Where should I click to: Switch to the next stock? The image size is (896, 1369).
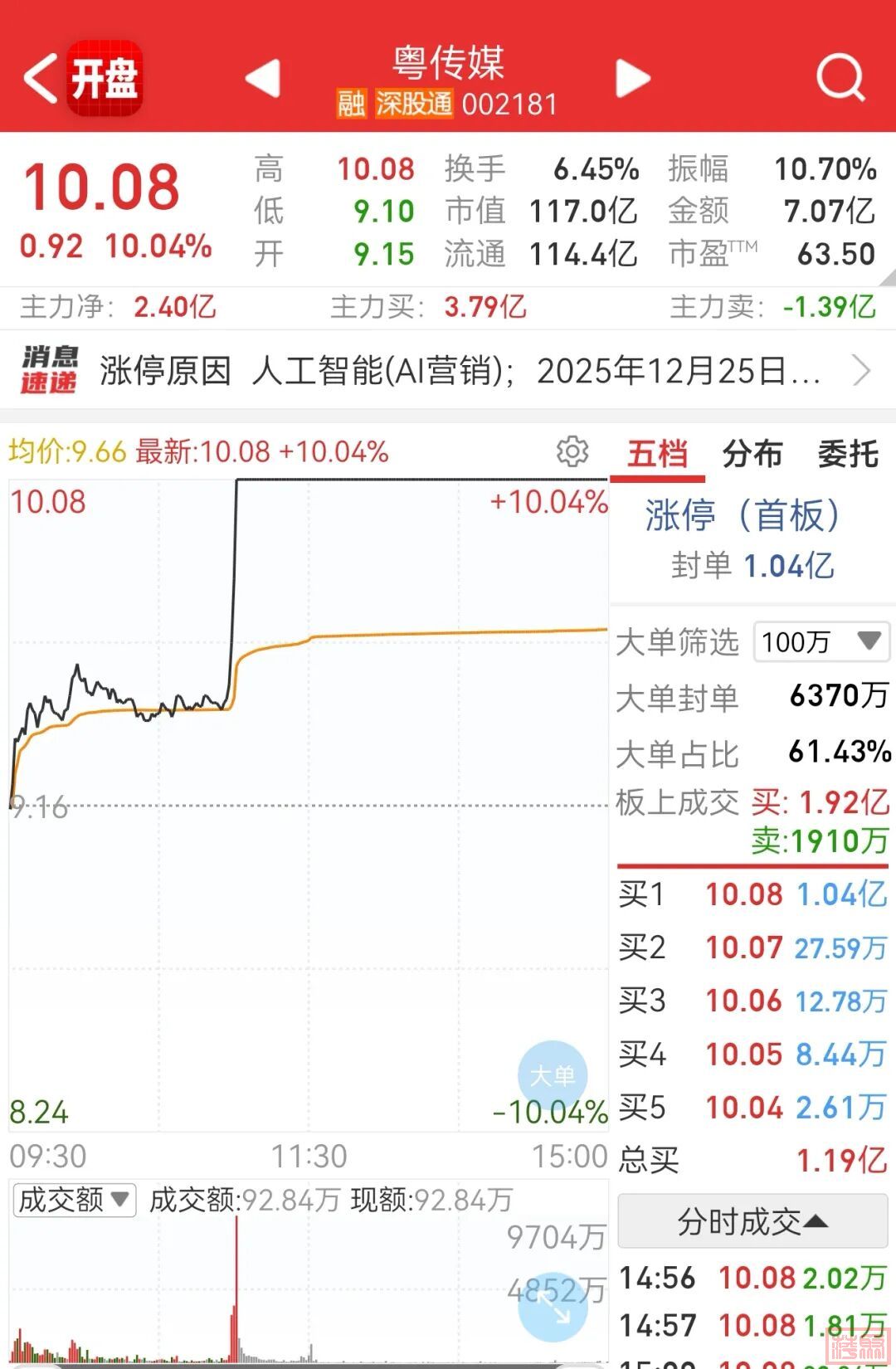click(633, 79)
